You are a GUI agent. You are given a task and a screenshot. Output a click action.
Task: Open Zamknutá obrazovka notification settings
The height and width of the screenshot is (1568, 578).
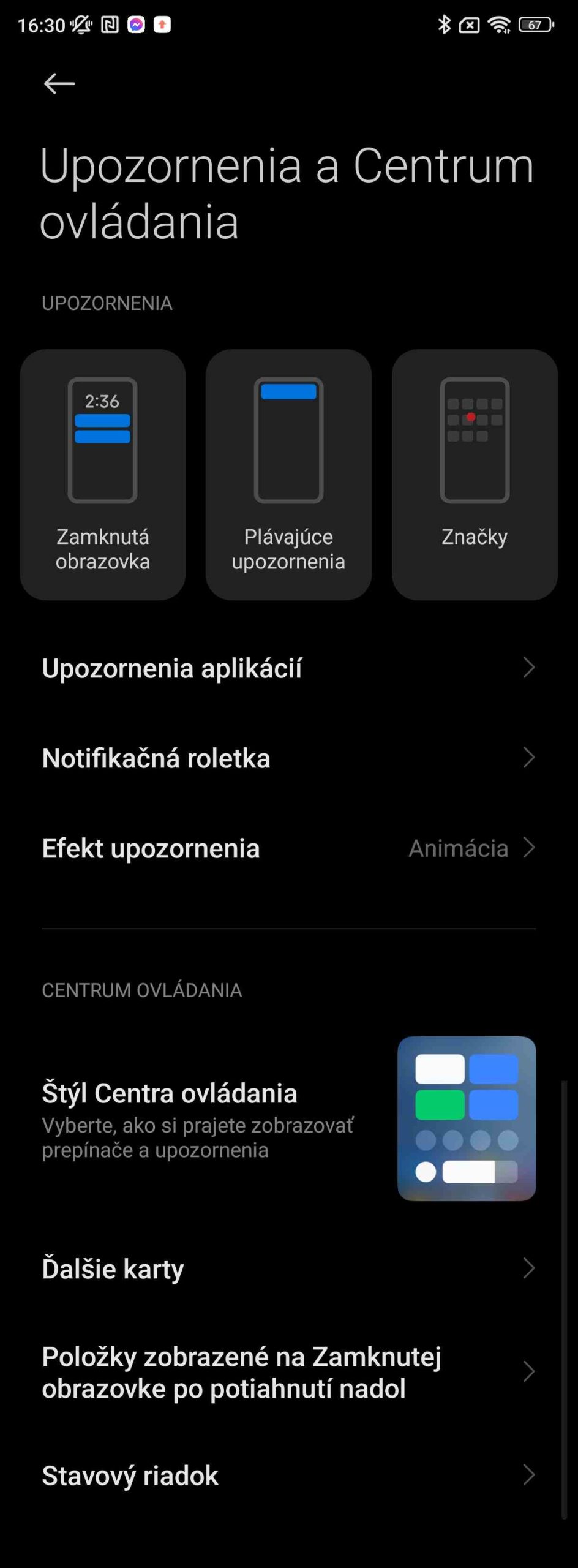point(103,474)
